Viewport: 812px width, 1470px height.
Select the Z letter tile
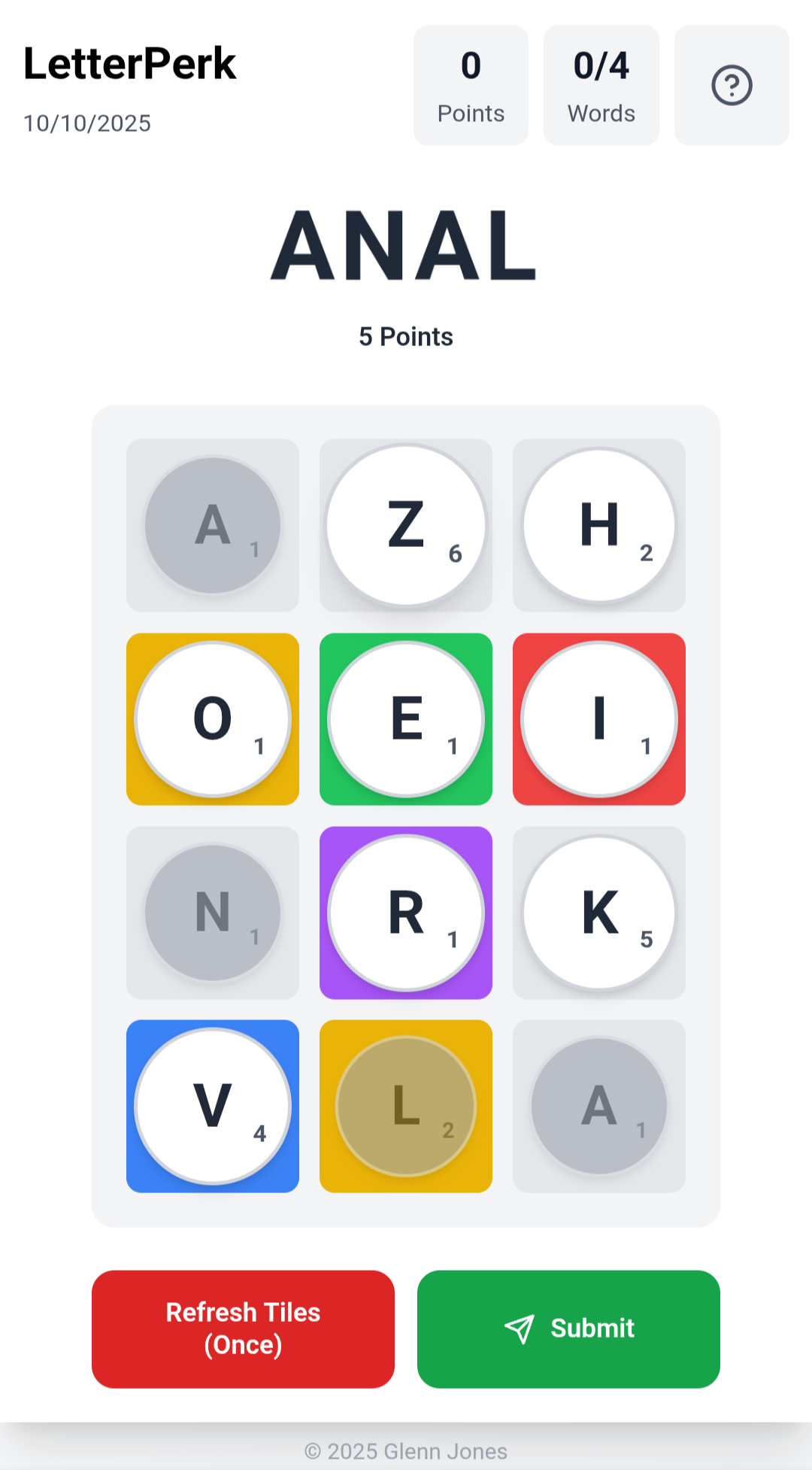click(x=406, y=525)
